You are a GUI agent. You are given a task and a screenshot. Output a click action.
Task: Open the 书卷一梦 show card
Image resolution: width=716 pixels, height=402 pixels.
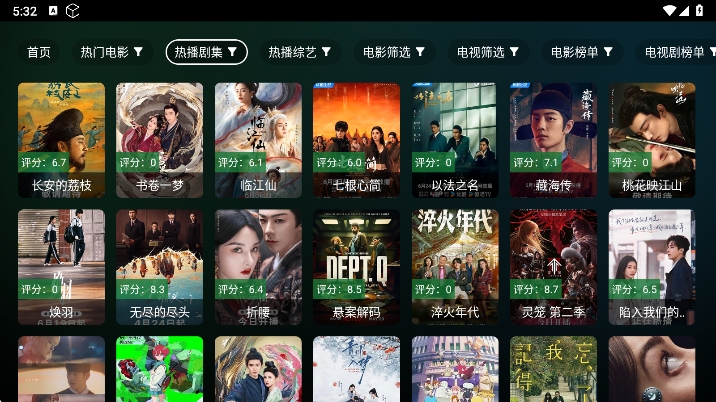(159, 140)
